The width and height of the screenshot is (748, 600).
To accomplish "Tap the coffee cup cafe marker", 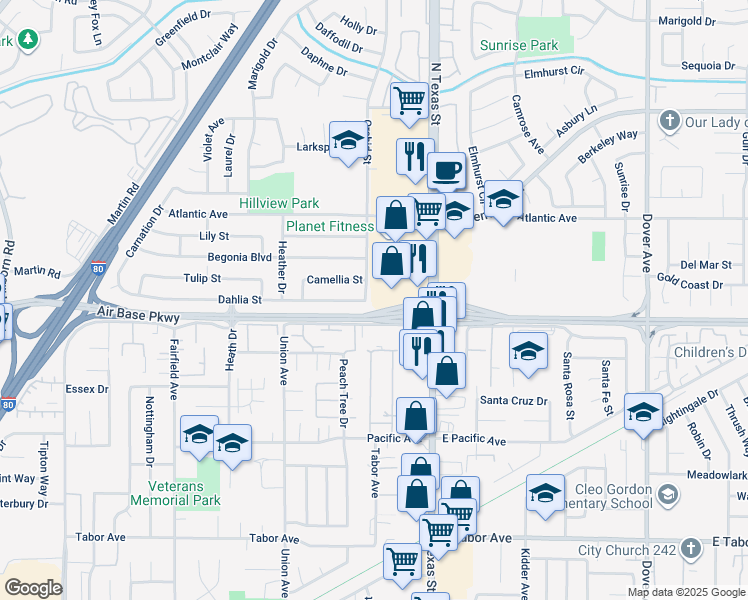I will (x=447, y=170).
